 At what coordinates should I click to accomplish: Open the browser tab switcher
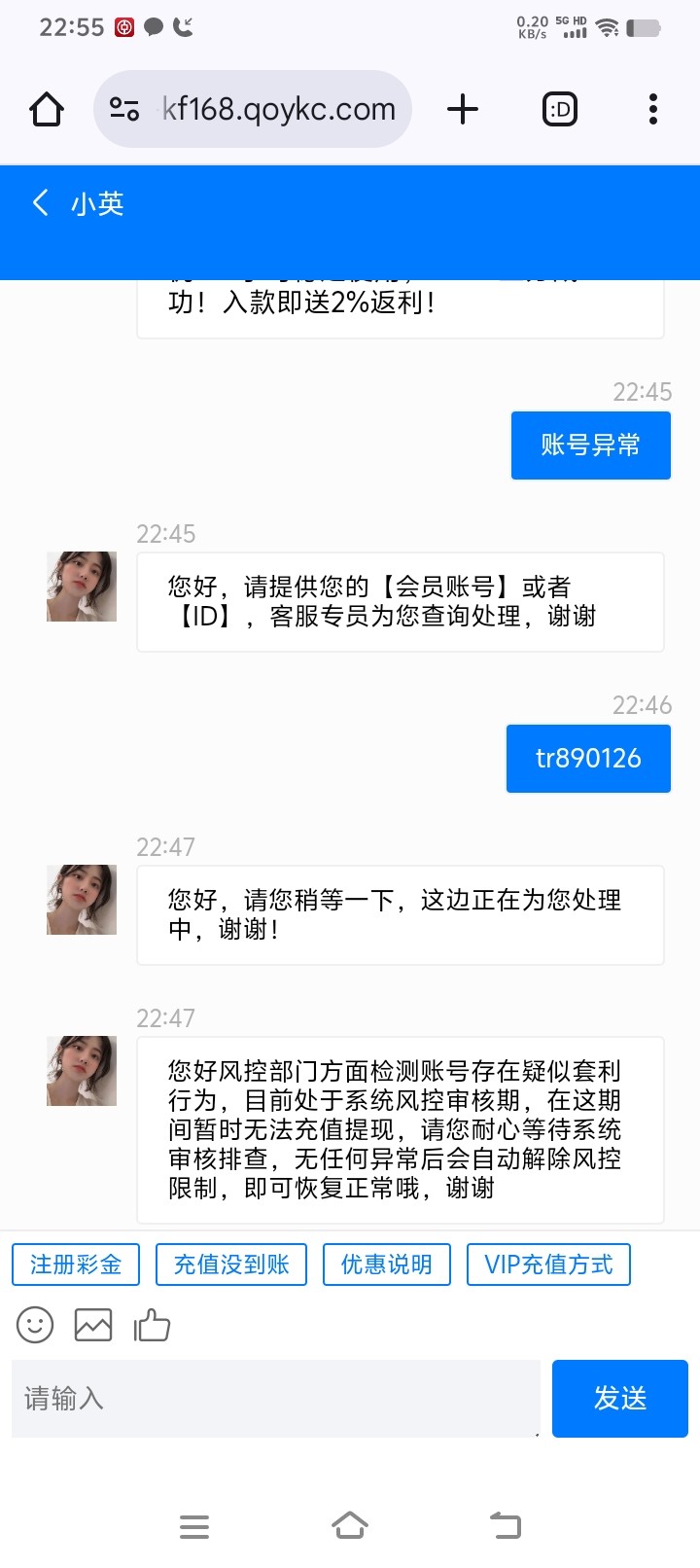(x=559, y=109)
